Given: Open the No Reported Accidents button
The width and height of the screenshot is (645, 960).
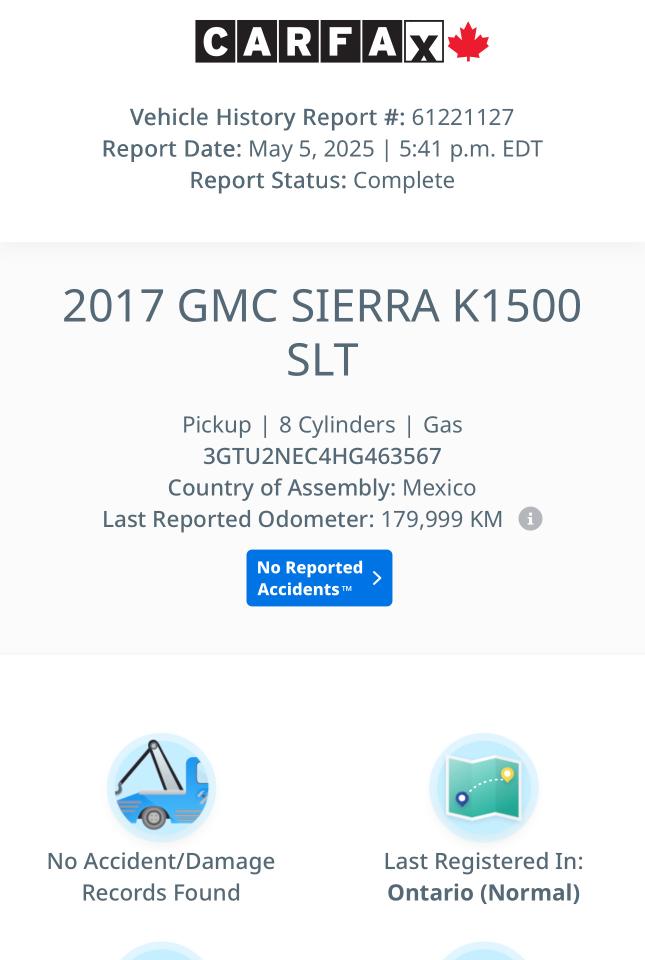Looking at the screenshot, I should (x=319, y=578).
